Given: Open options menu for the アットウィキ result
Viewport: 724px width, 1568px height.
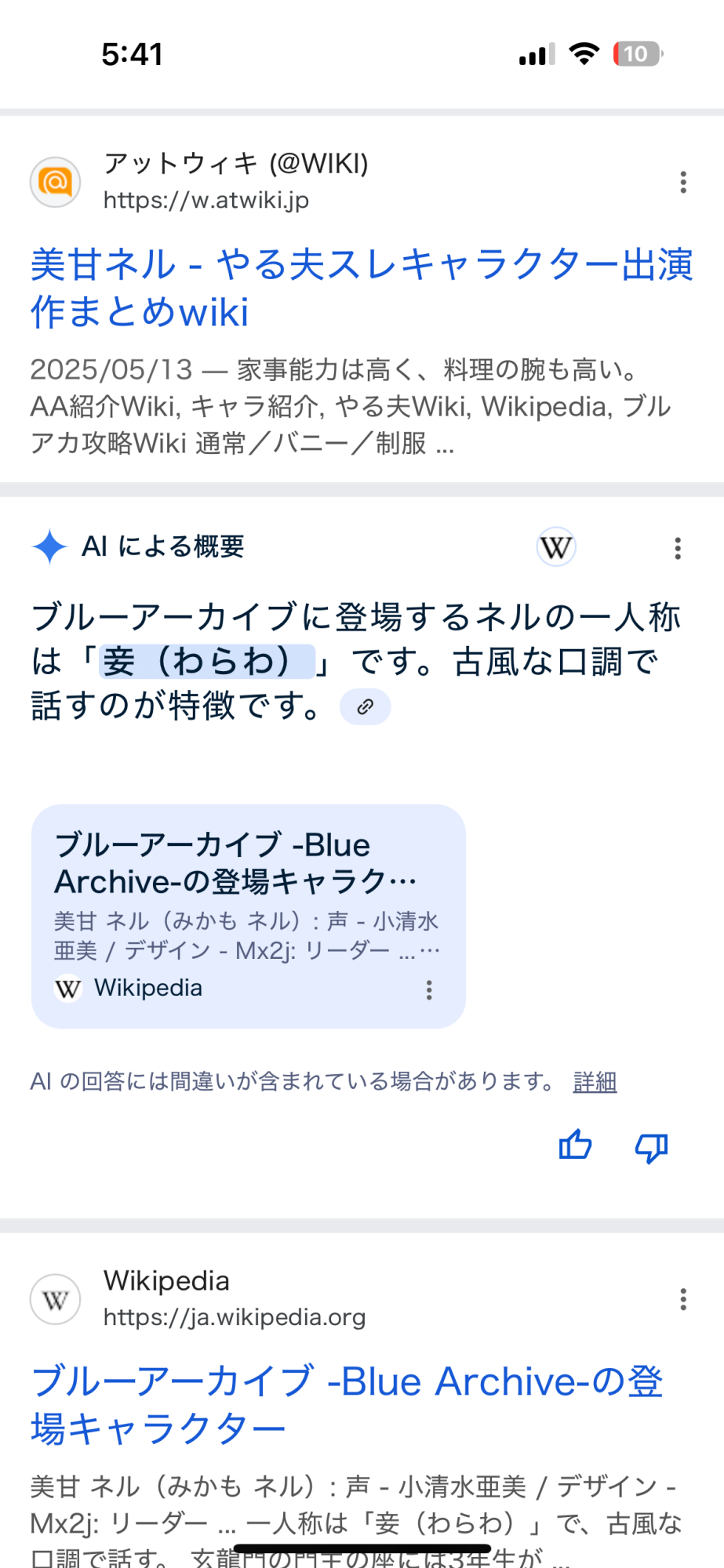Looking at the screenshot, I should [x=683, y=182].
